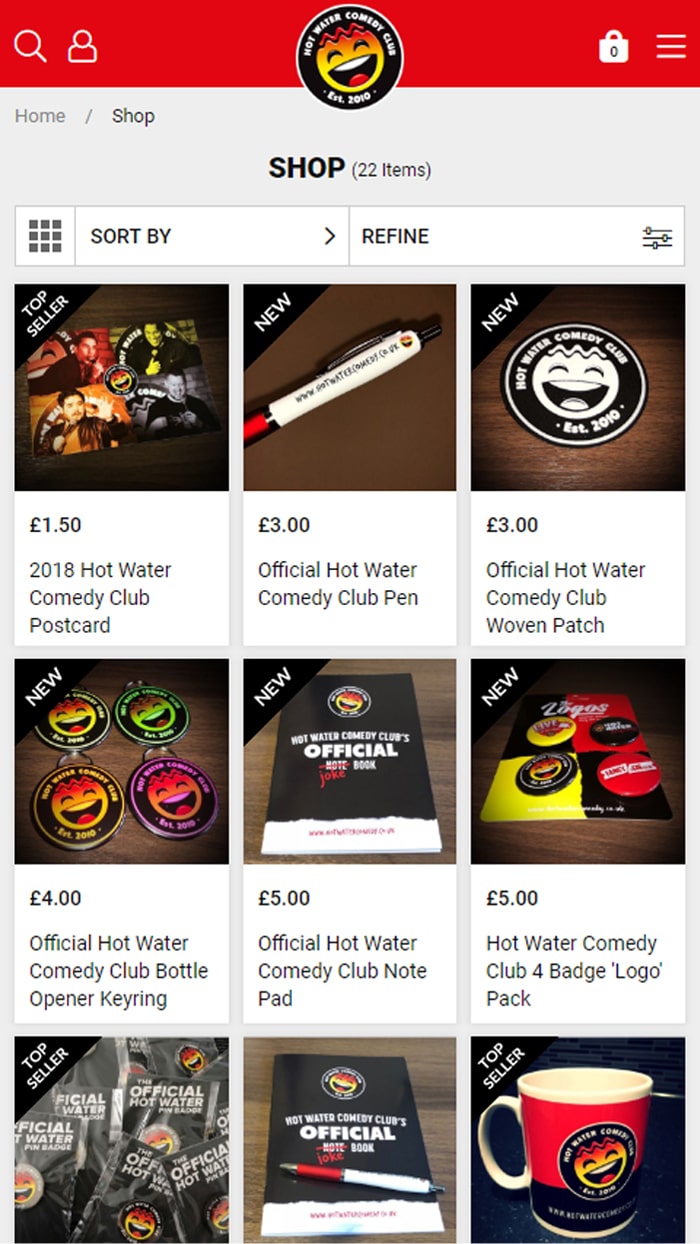
Task: Switch the grid view layout
Action: (45, 236)
